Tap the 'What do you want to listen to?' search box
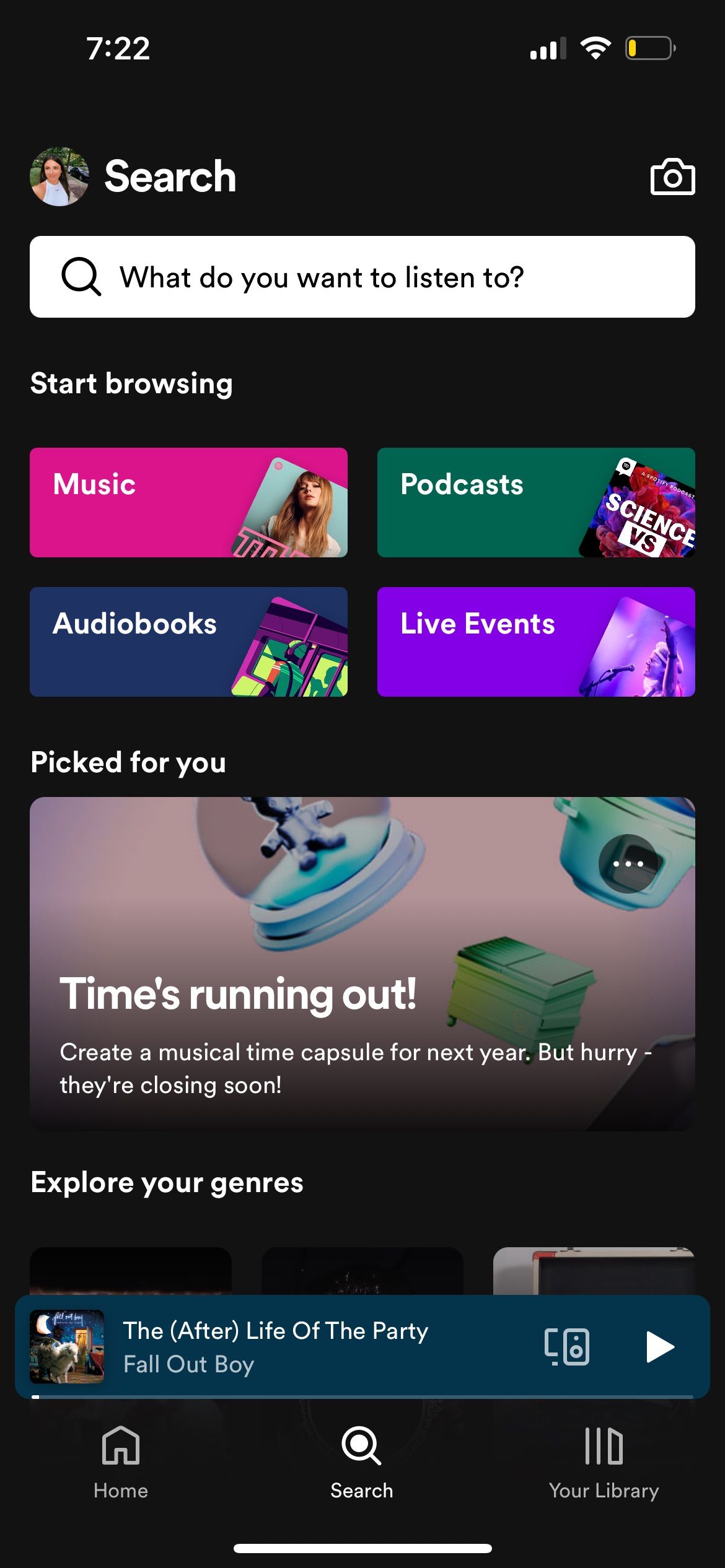Image resolution: width=725 pixels, height=1568 pixels. [x=362, y=277]
